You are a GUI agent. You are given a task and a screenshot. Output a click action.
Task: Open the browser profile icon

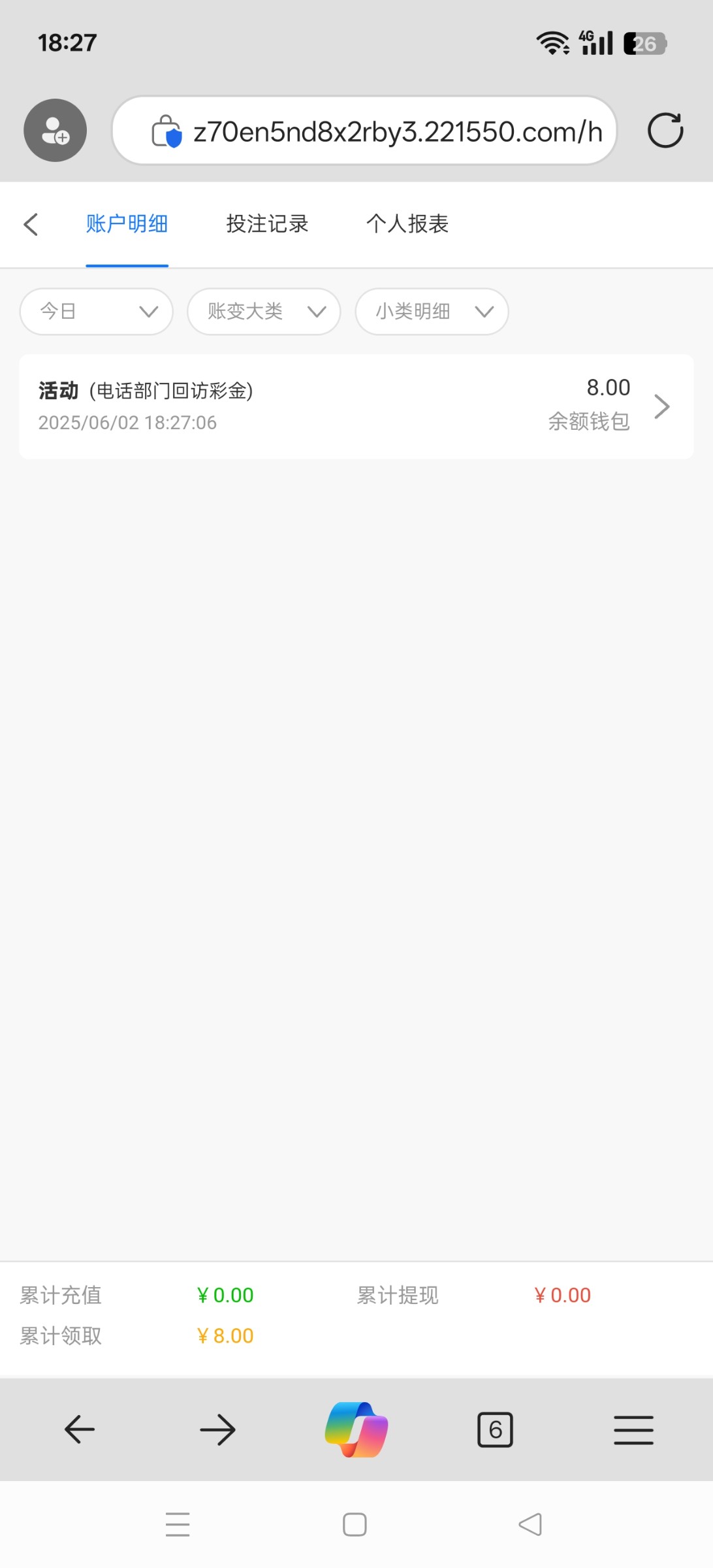click(x=55, y=131)
